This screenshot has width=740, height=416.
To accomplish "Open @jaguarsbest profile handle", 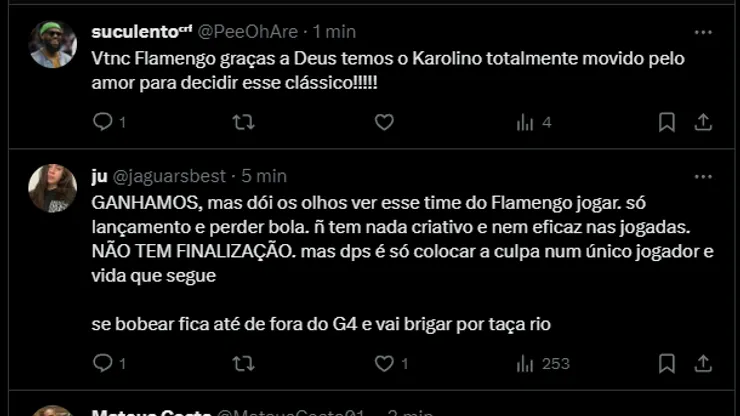I will 170,176.
